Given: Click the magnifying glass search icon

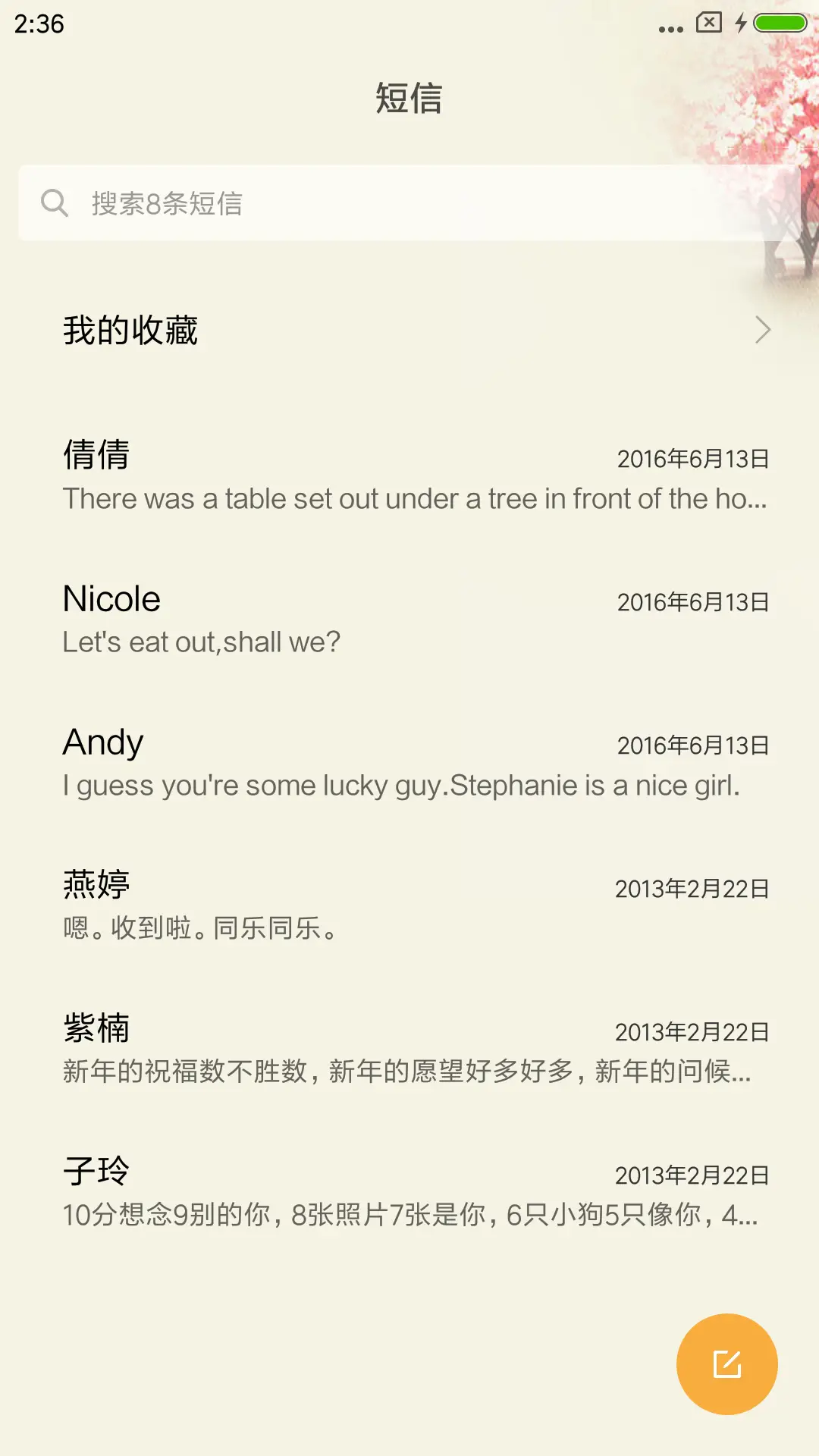Looking at the screenshot, I should click(54, 203).
